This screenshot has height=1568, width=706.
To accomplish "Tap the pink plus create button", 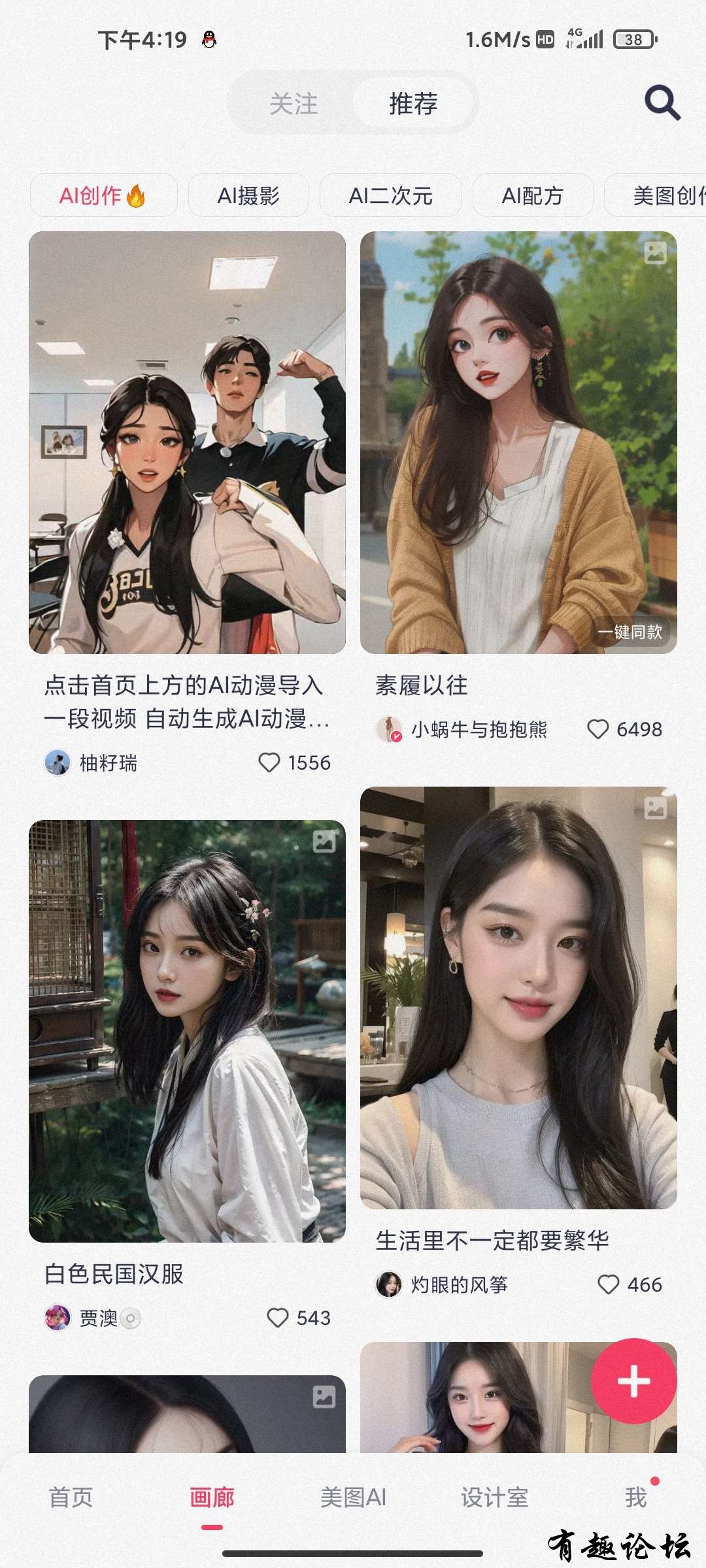I will (x=633, y=1380).
